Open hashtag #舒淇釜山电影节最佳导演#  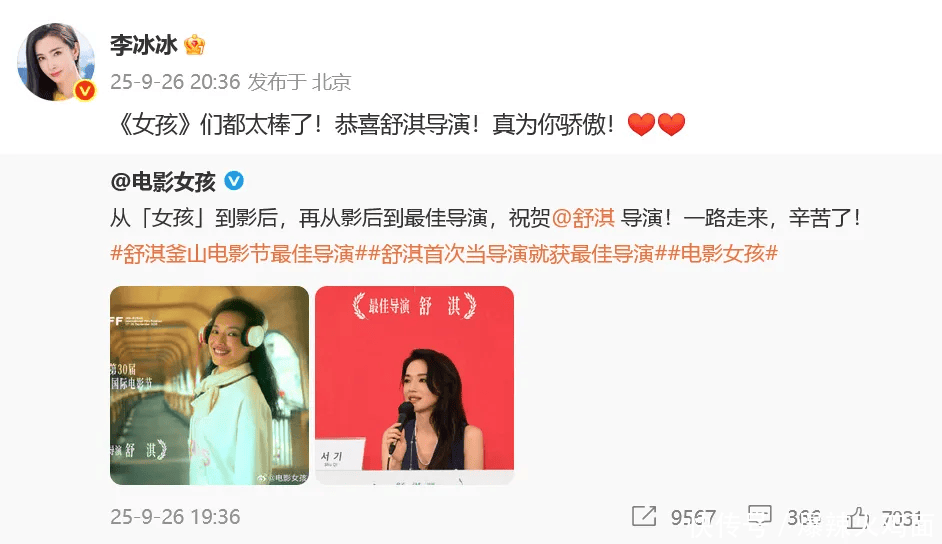tap(231, 253)
